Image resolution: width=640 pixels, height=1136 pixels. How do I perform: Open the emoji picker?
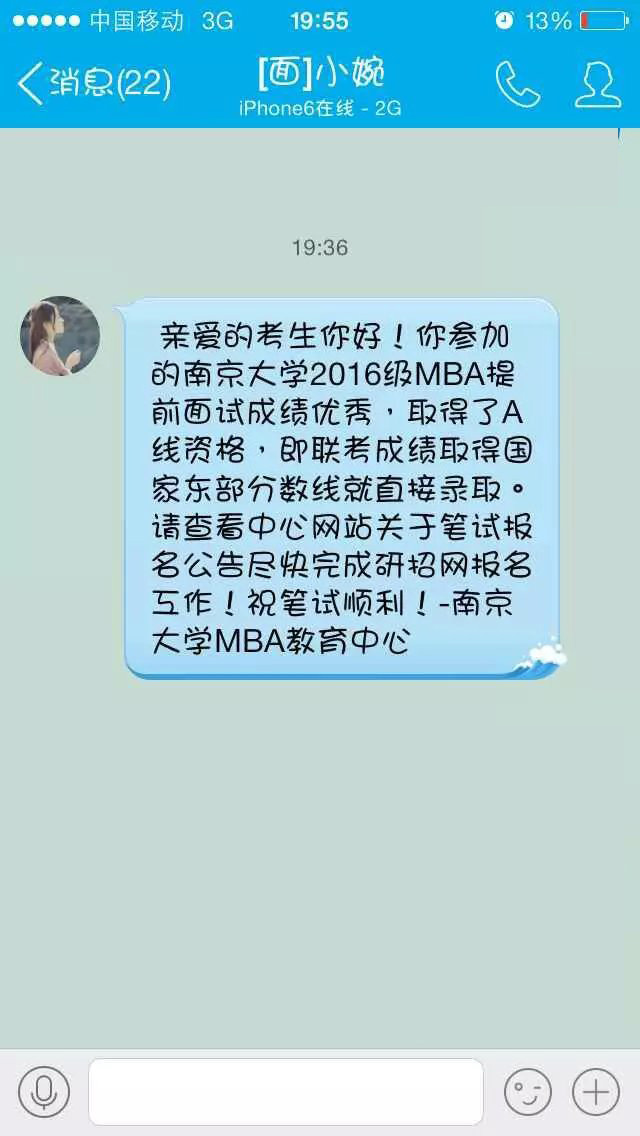[528, 1091]
